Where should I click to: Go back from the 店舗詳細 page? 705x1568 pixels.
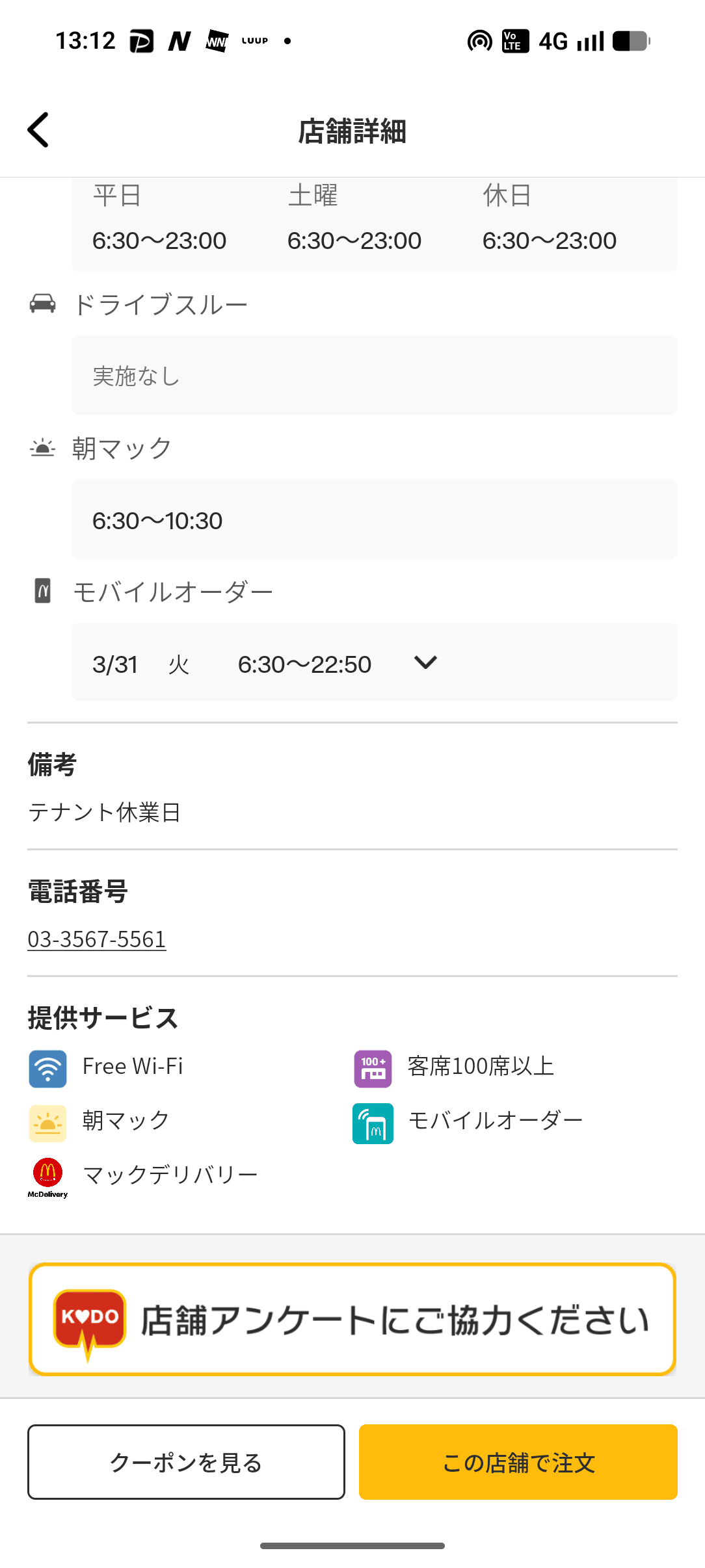[x=38, y=130]
